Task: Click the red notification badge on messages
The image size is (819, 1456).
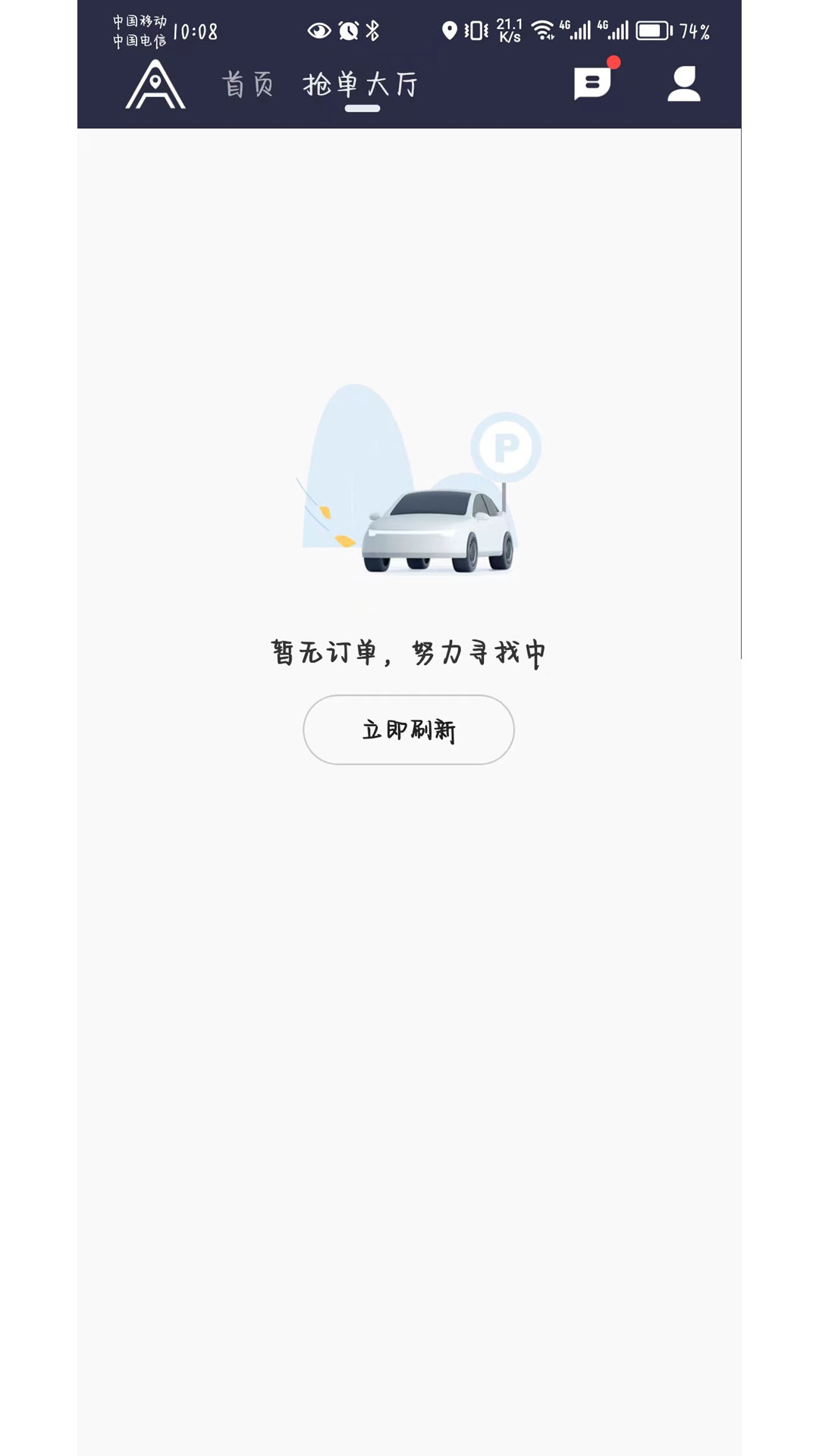Action: pyautogui.click(x=614, y=64)
